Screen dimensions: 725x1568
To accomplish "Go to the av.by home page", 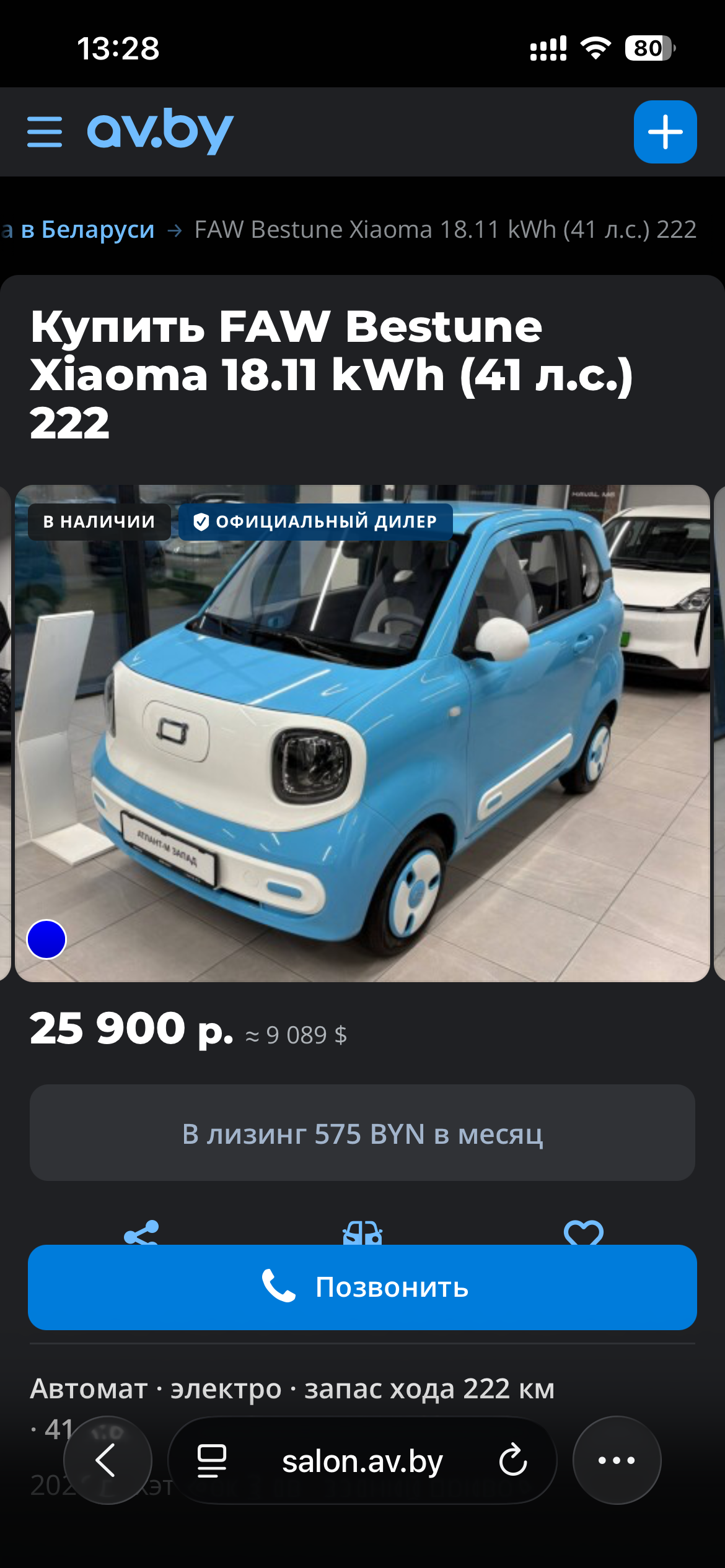I will (x=160, y=131).
